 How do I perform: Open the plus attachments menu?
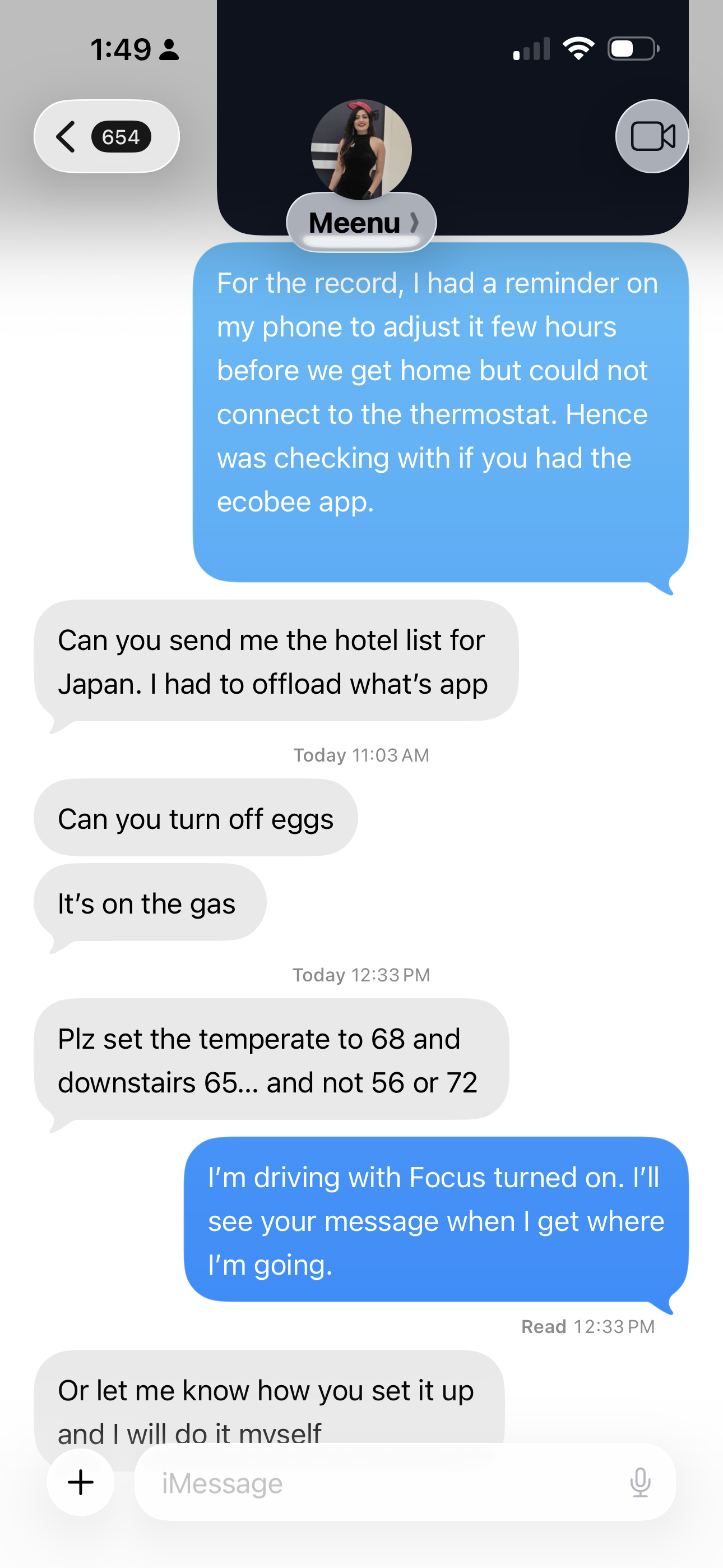[x=81, y=1482]
